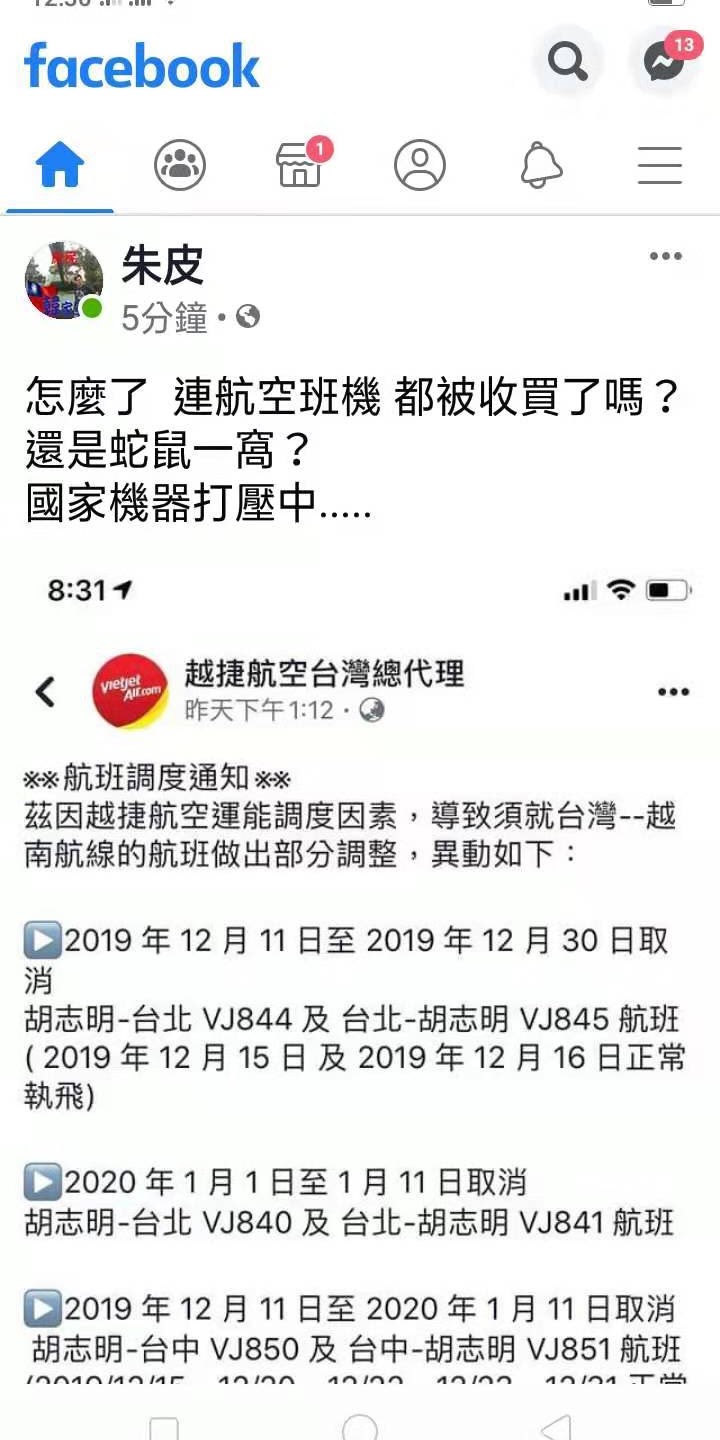The width and height of the screenshot is (720, 1440).
Task: Tap the system back button
Action: (556, 1427)
